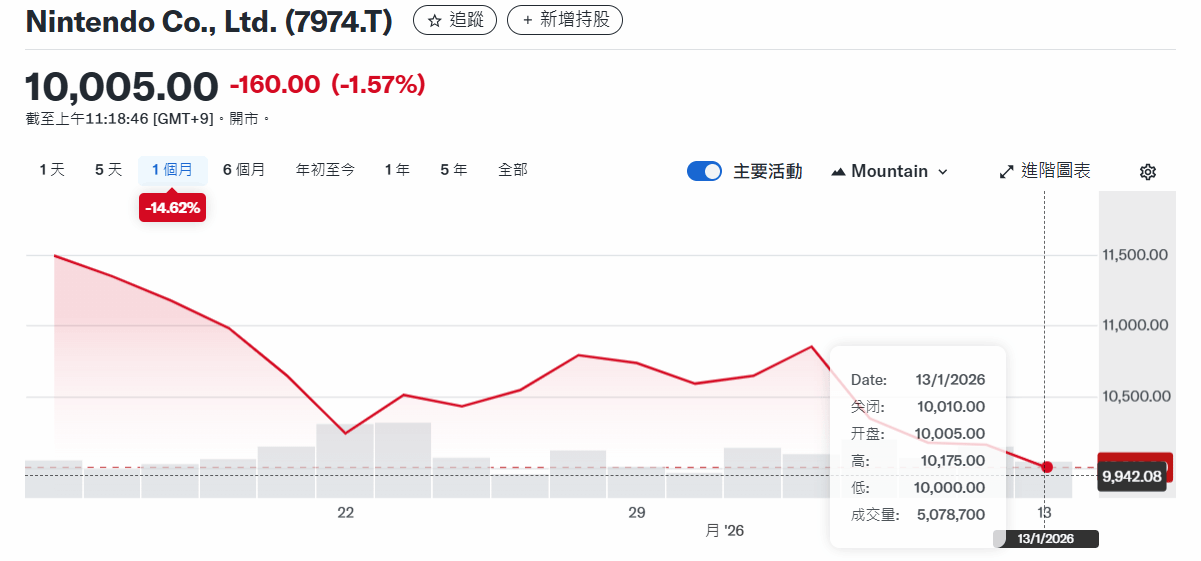The image size is (1201, 561).
Task: Follow Nintendo with the 追蹤 button
Action: (455, 20)
